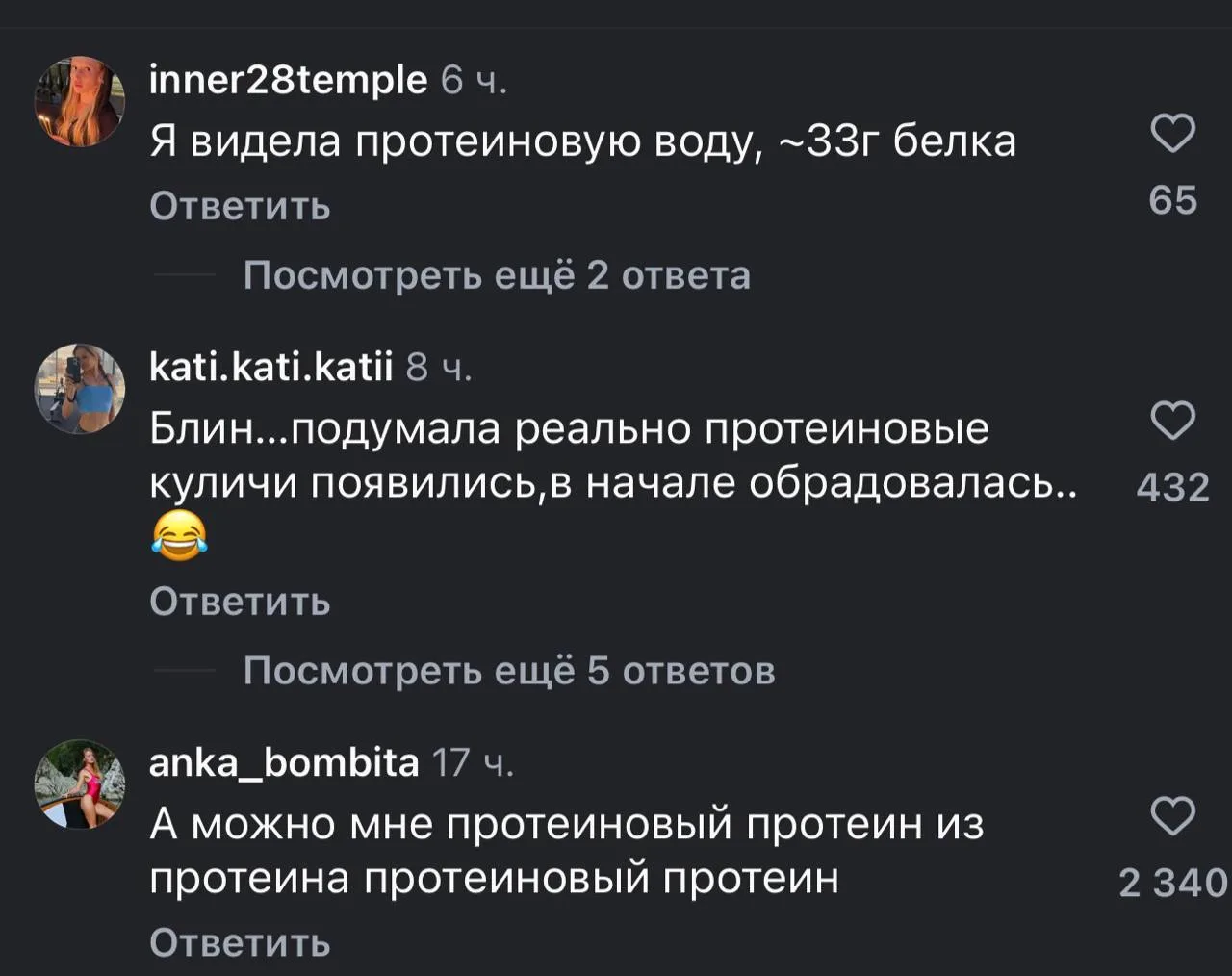The height and width of the screenshot is (976, 1232).
Task: Open the anka_bombita username link
Action: (284, 762)
